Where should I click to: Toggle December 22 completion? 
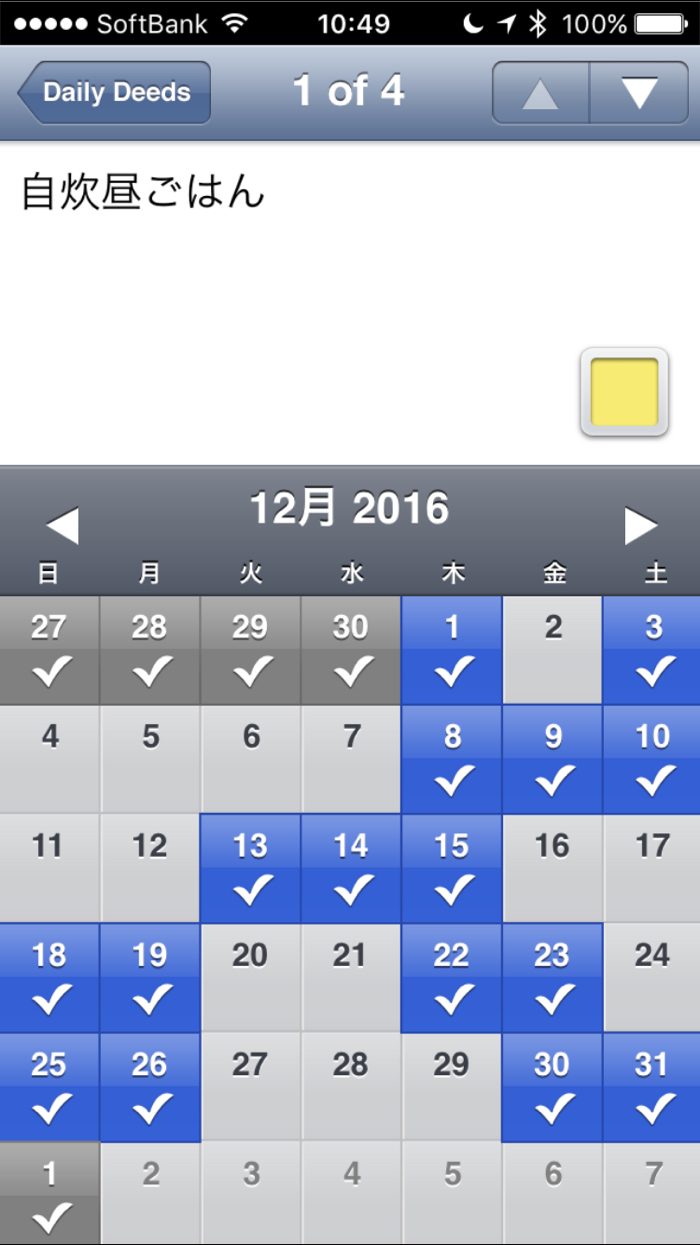pos(451,977)
